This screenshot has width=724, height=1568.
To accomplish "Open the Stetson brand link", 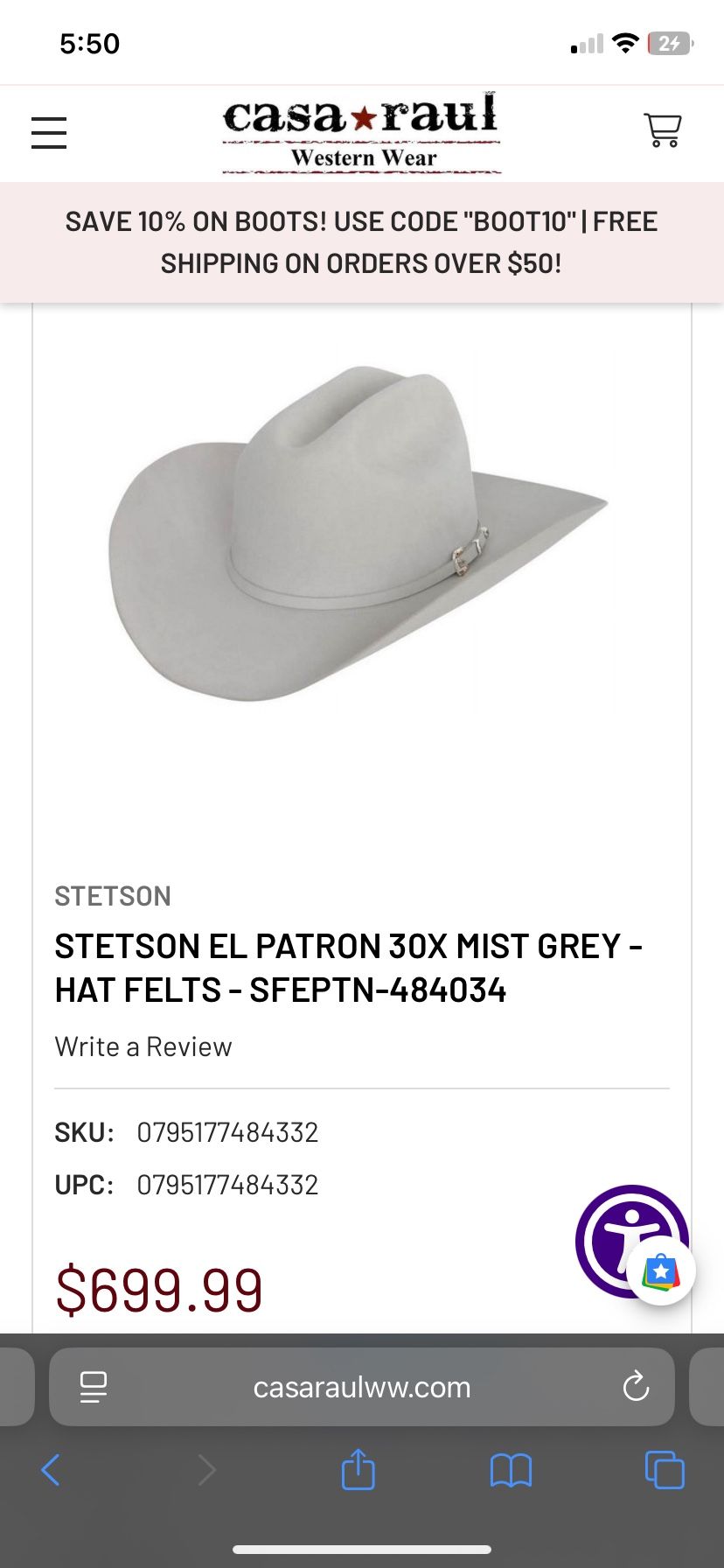I will 113,896.
